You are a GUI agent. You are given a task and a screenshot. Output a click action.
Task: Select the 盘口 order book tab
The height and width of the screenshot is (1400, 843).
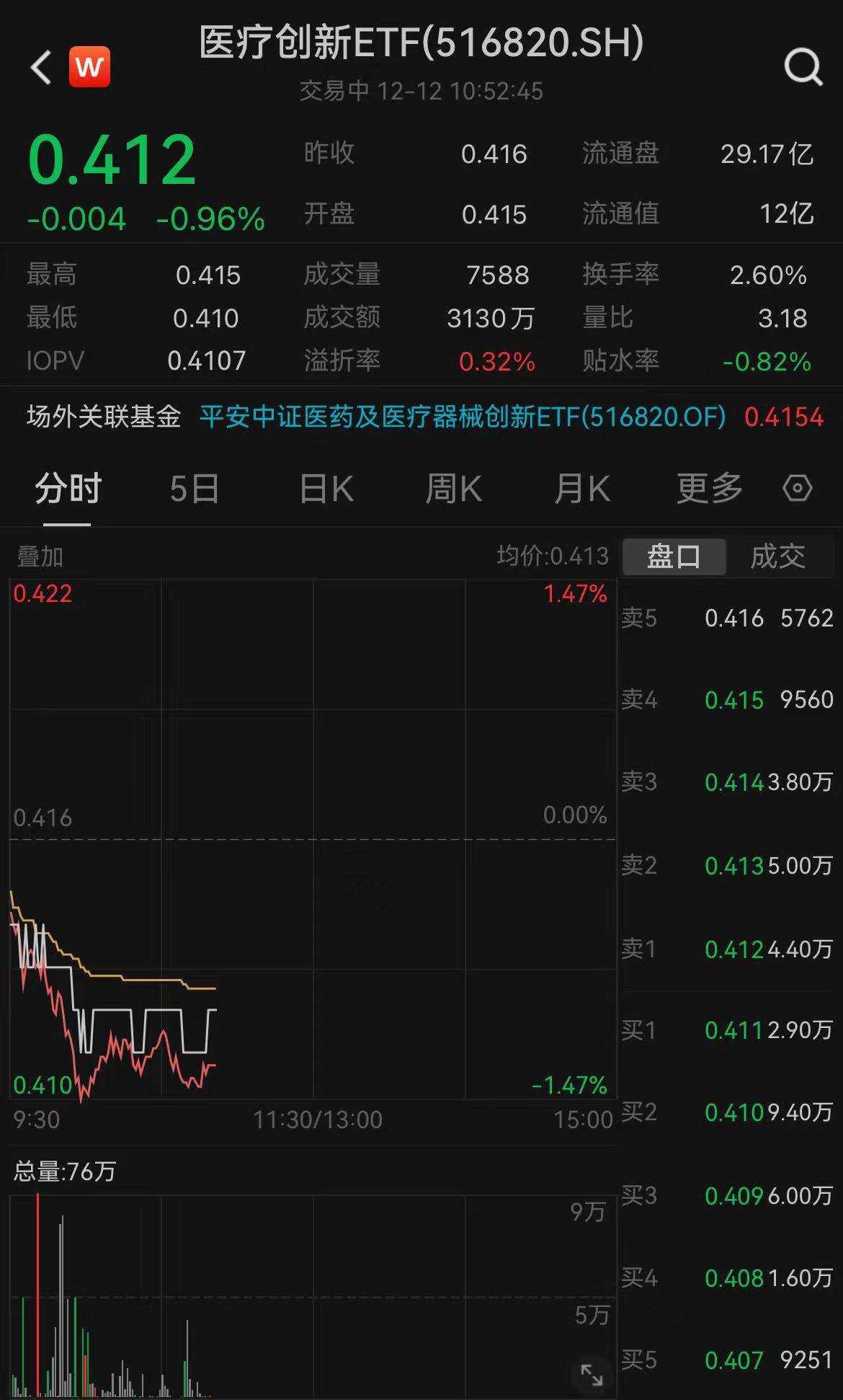click(x=674, y=556)
